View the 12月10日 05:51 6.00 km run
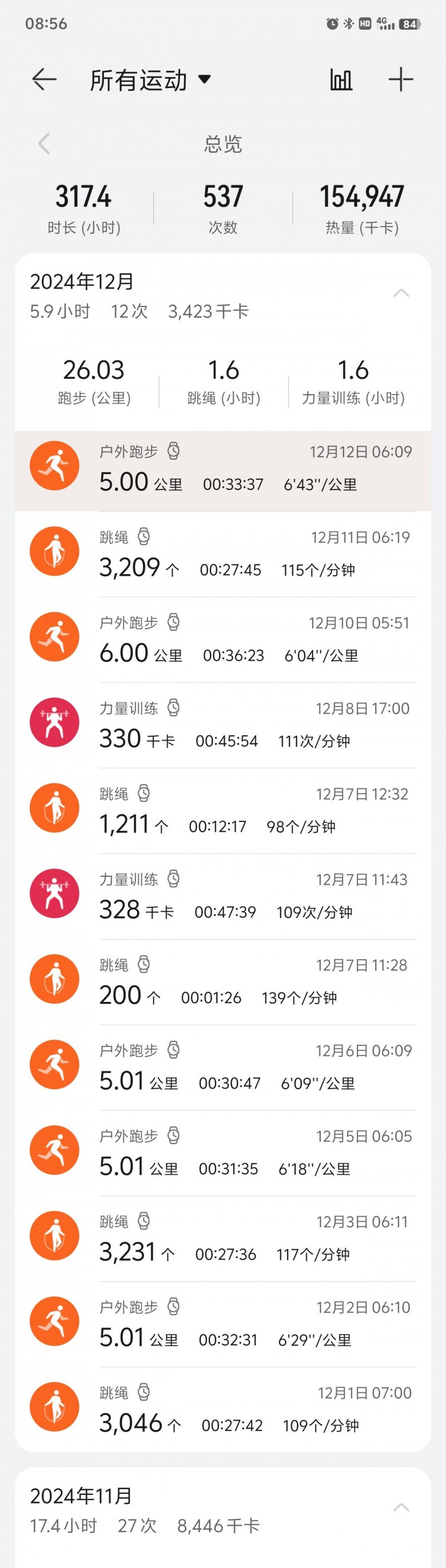 click(x=223, y=641)
